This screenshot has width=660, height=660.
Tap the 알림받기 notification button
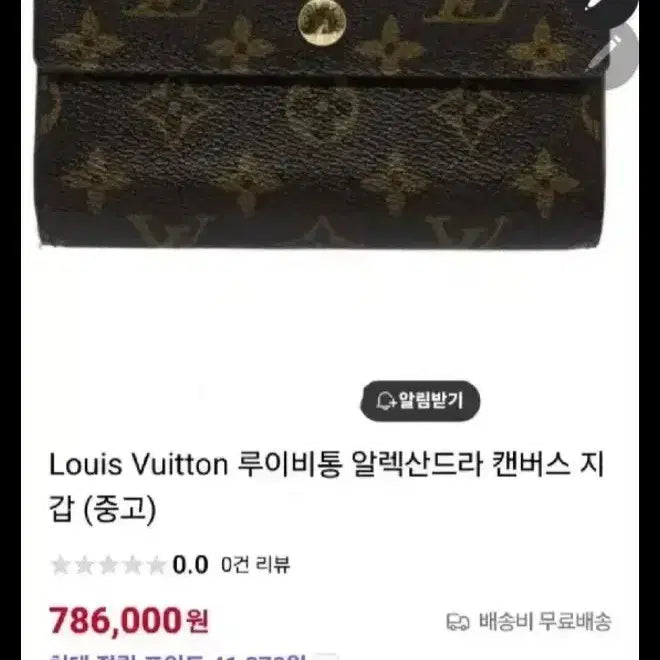tap(420, 402)
